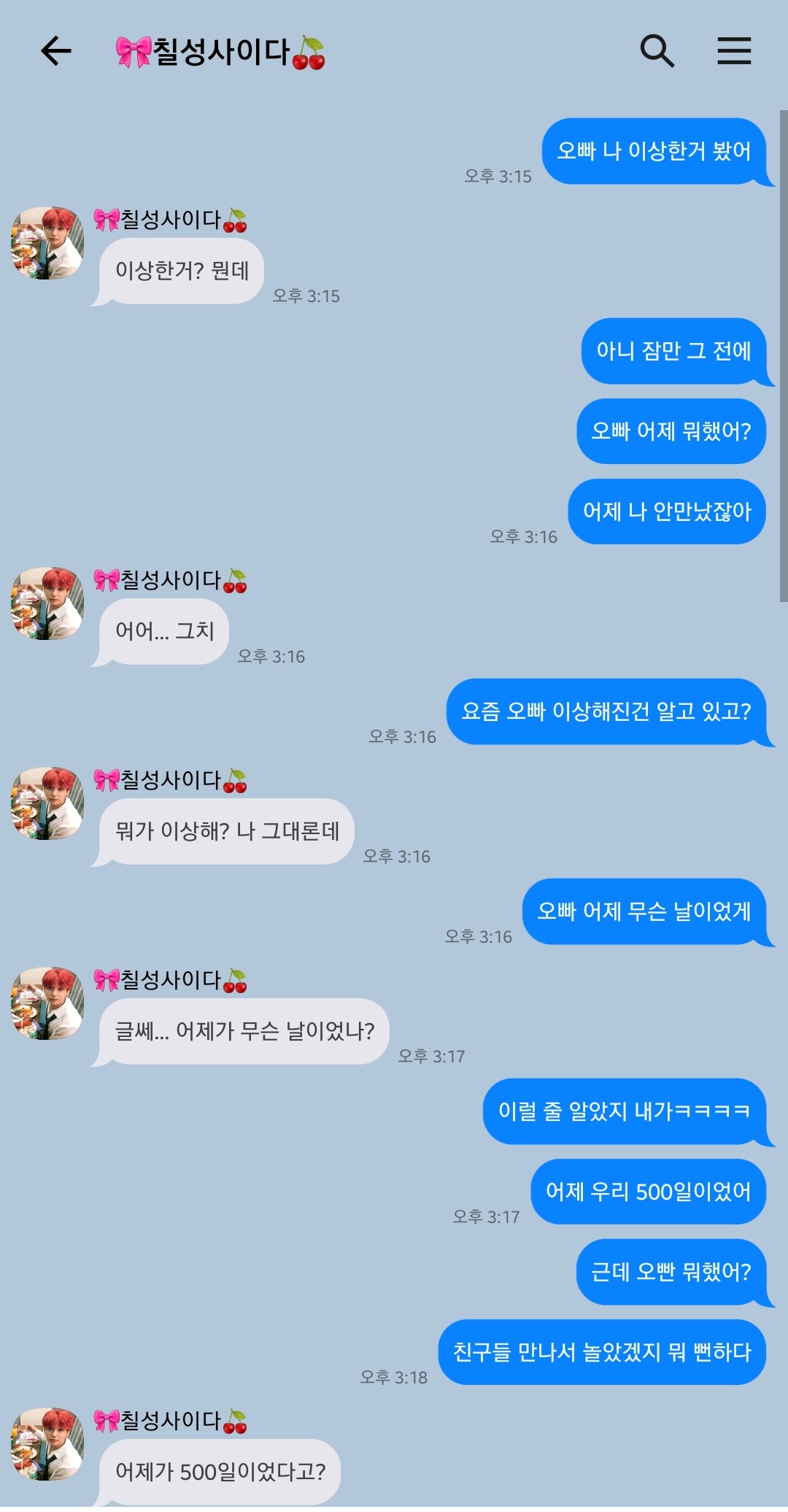Open avatar beside '글쎄... 어제가 무슨 날이었나?'
The image size is (788, 1512).
coord(47,1003)
